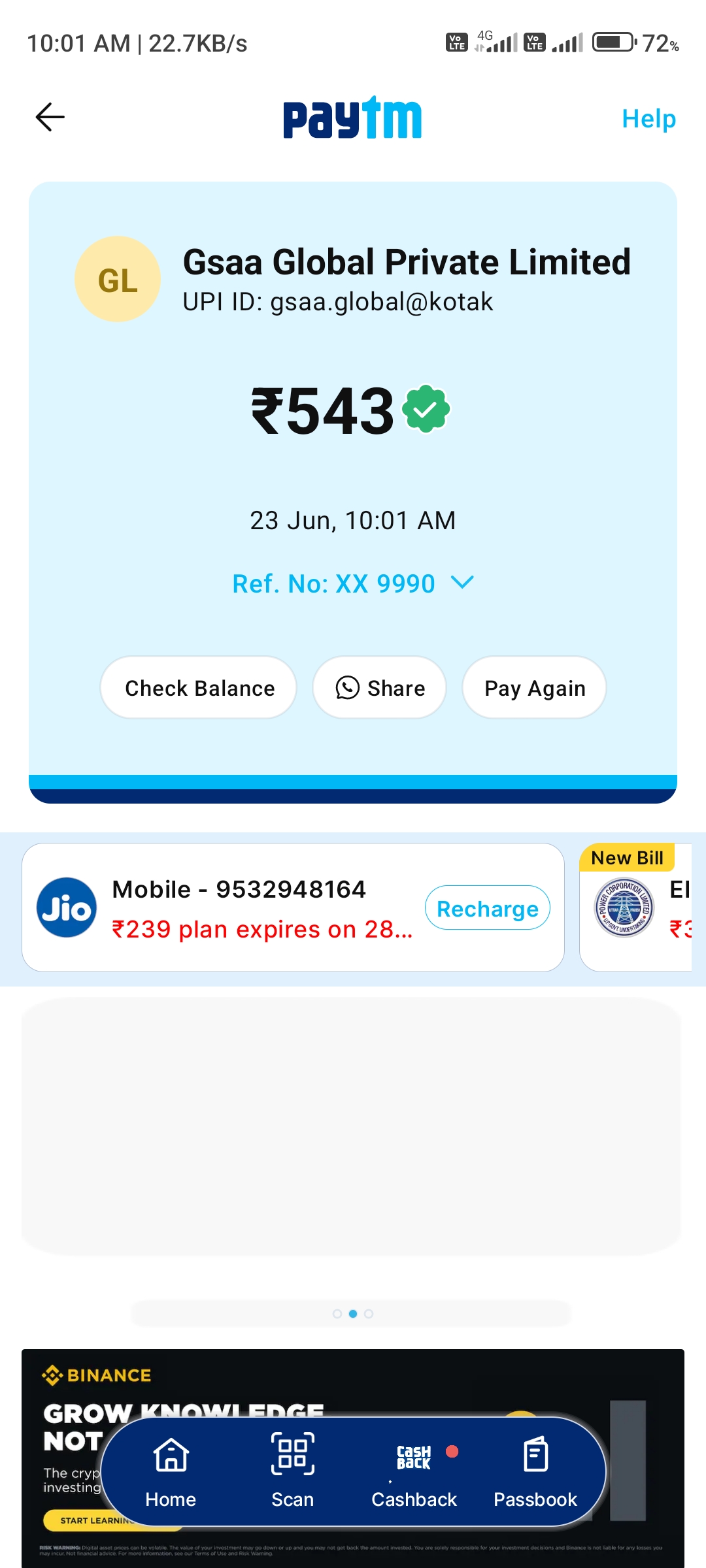This screenshot has width=706, height=1568.
Task: Share the payment receipt via WhatsApp
Action: click(x=380, y=688)
